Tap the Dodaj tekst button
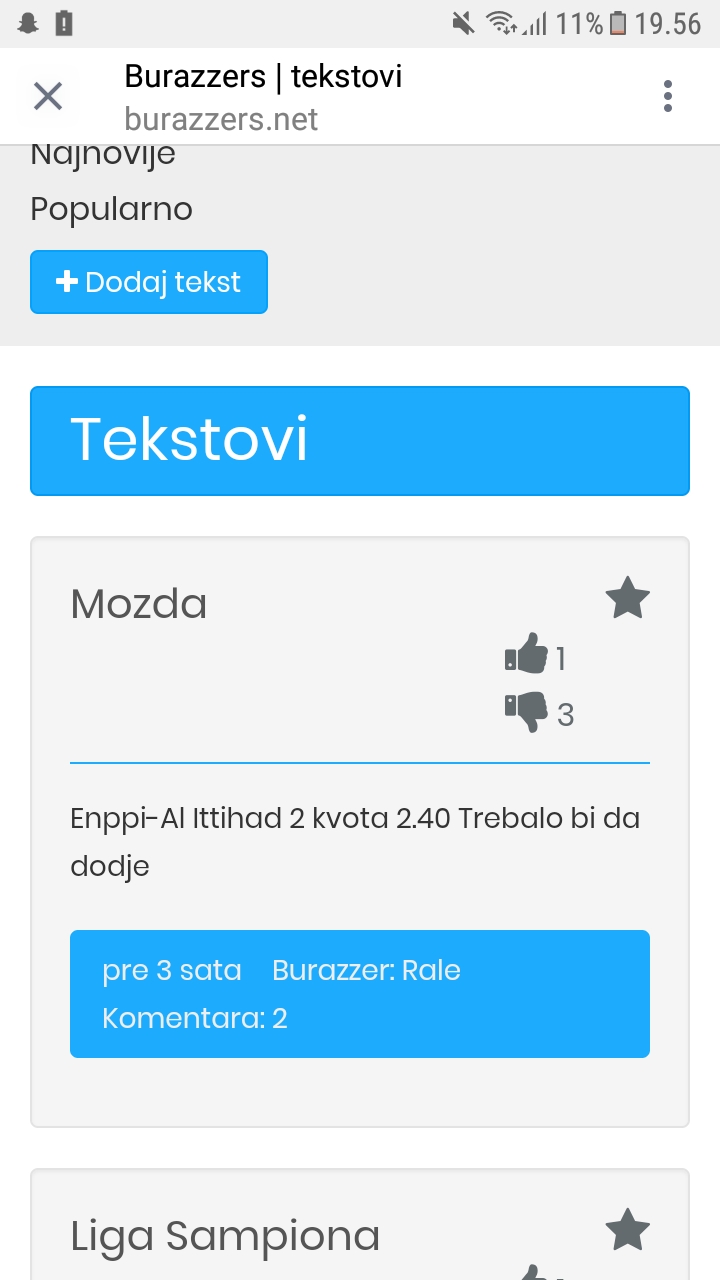720x1280 pixels. [x=149, y=282]
